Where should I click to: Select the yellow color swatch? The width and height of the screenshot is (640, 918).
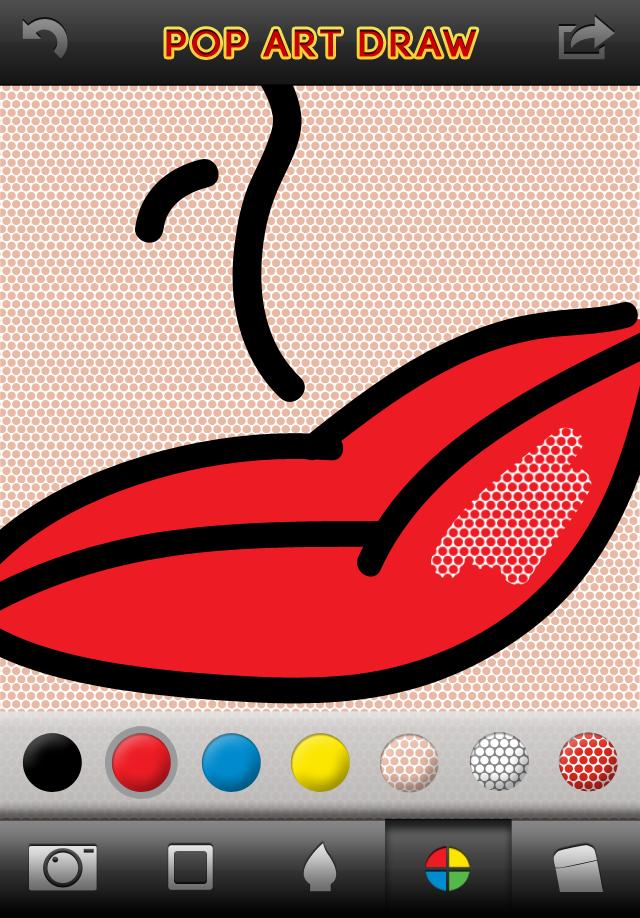(x=320, y=762)
